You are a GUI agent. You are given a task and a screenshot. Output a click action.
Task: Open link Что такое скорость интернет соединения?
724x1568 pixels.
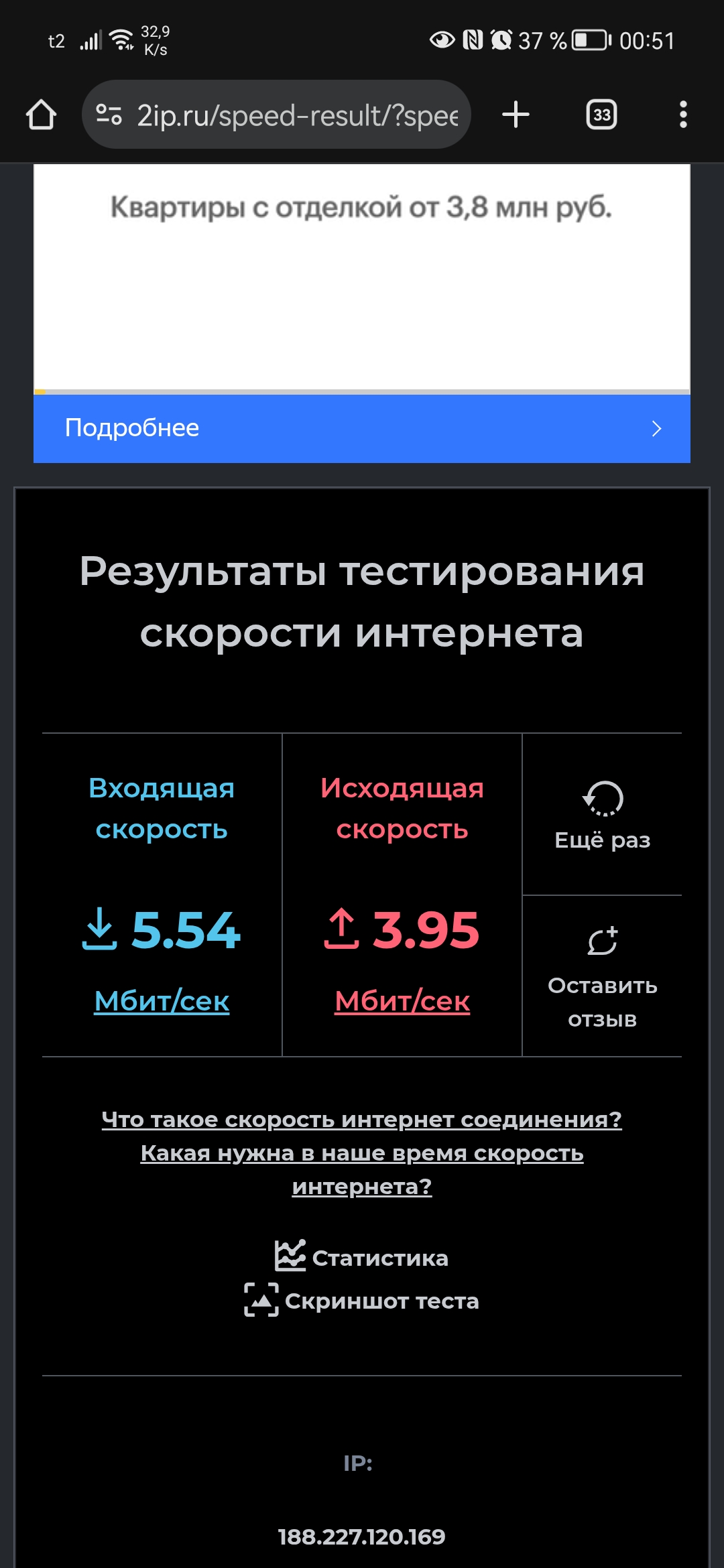(361, 1119)
